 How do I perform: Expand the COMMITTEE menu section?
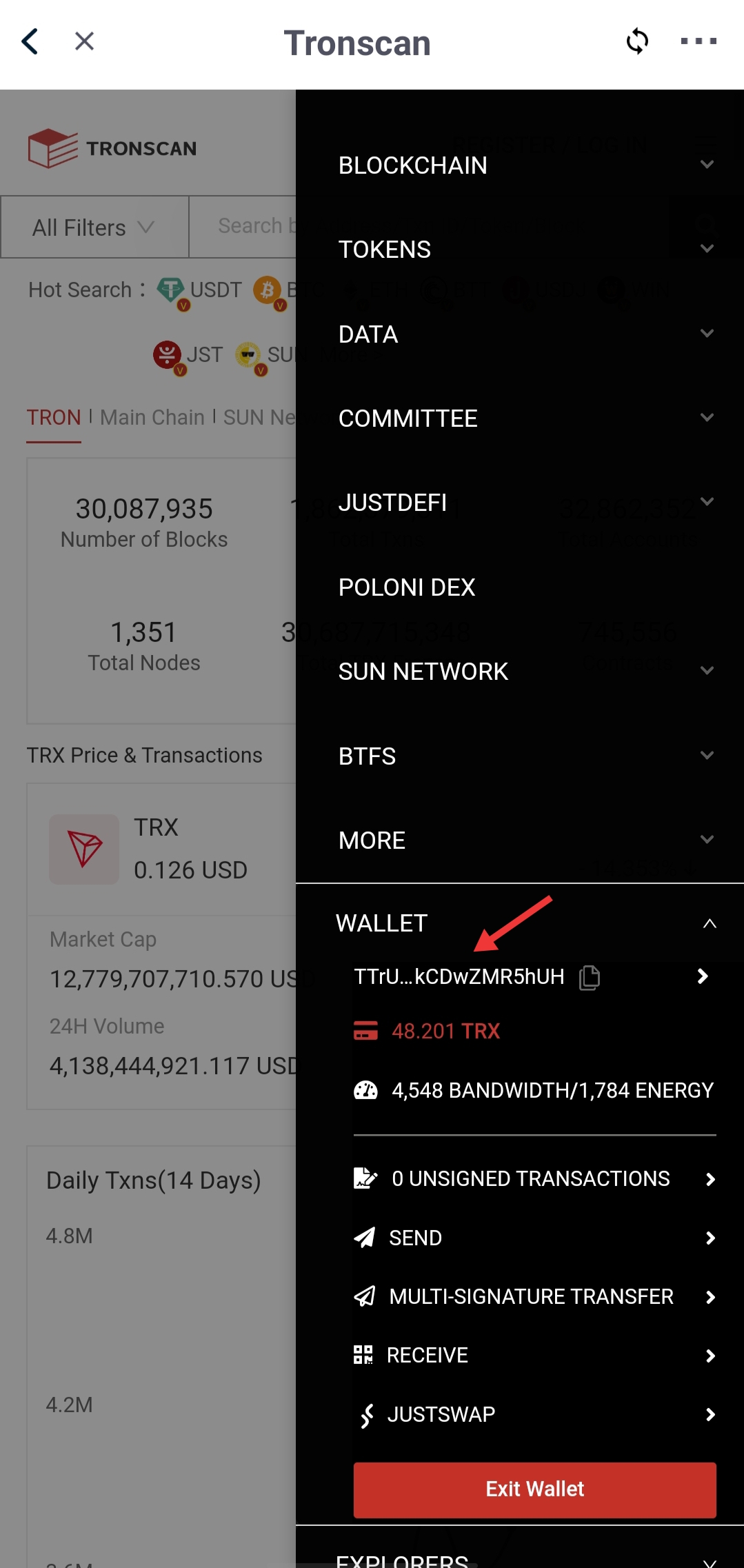520,419
